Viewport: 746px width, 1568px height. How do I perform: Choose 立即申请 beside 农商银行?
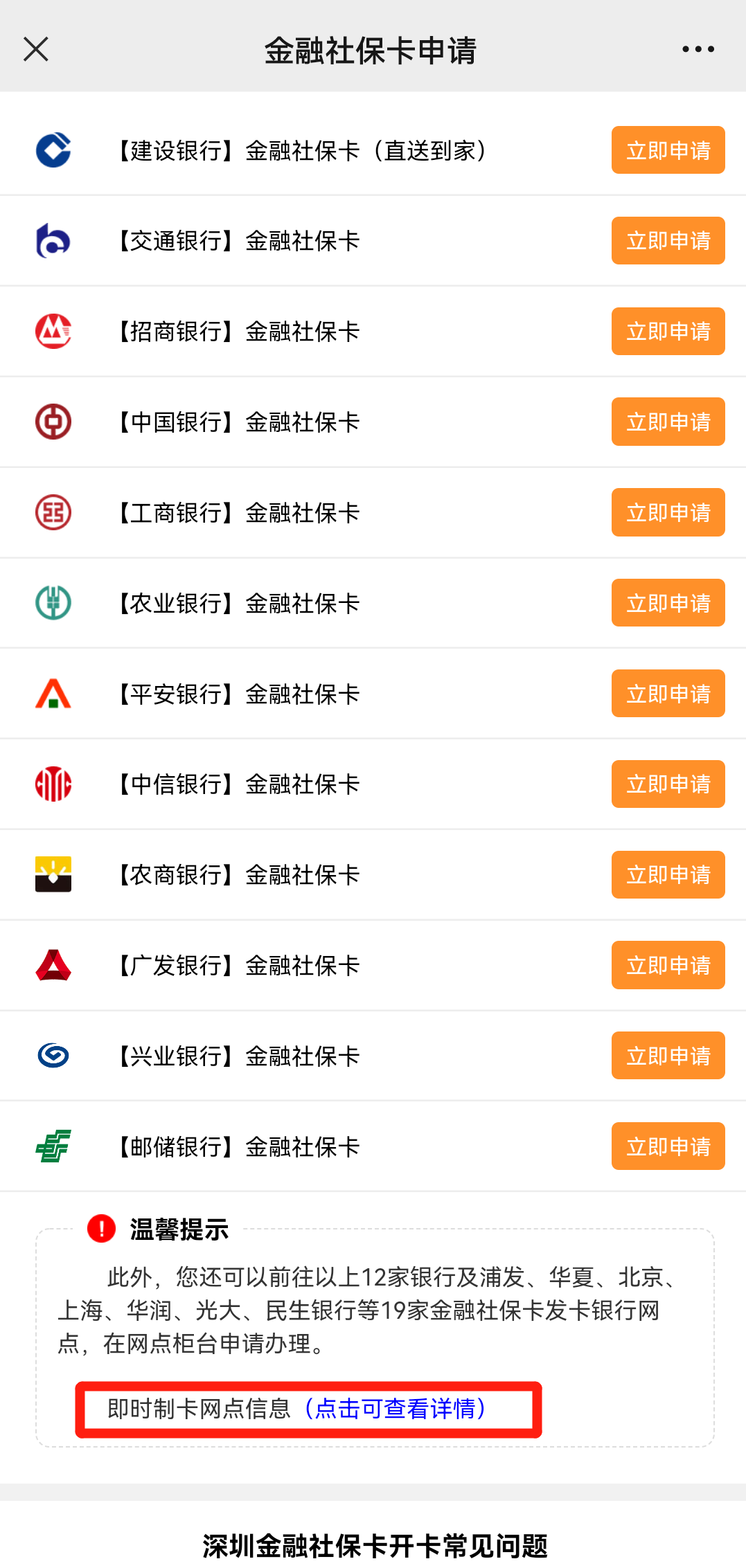point(668,875)
